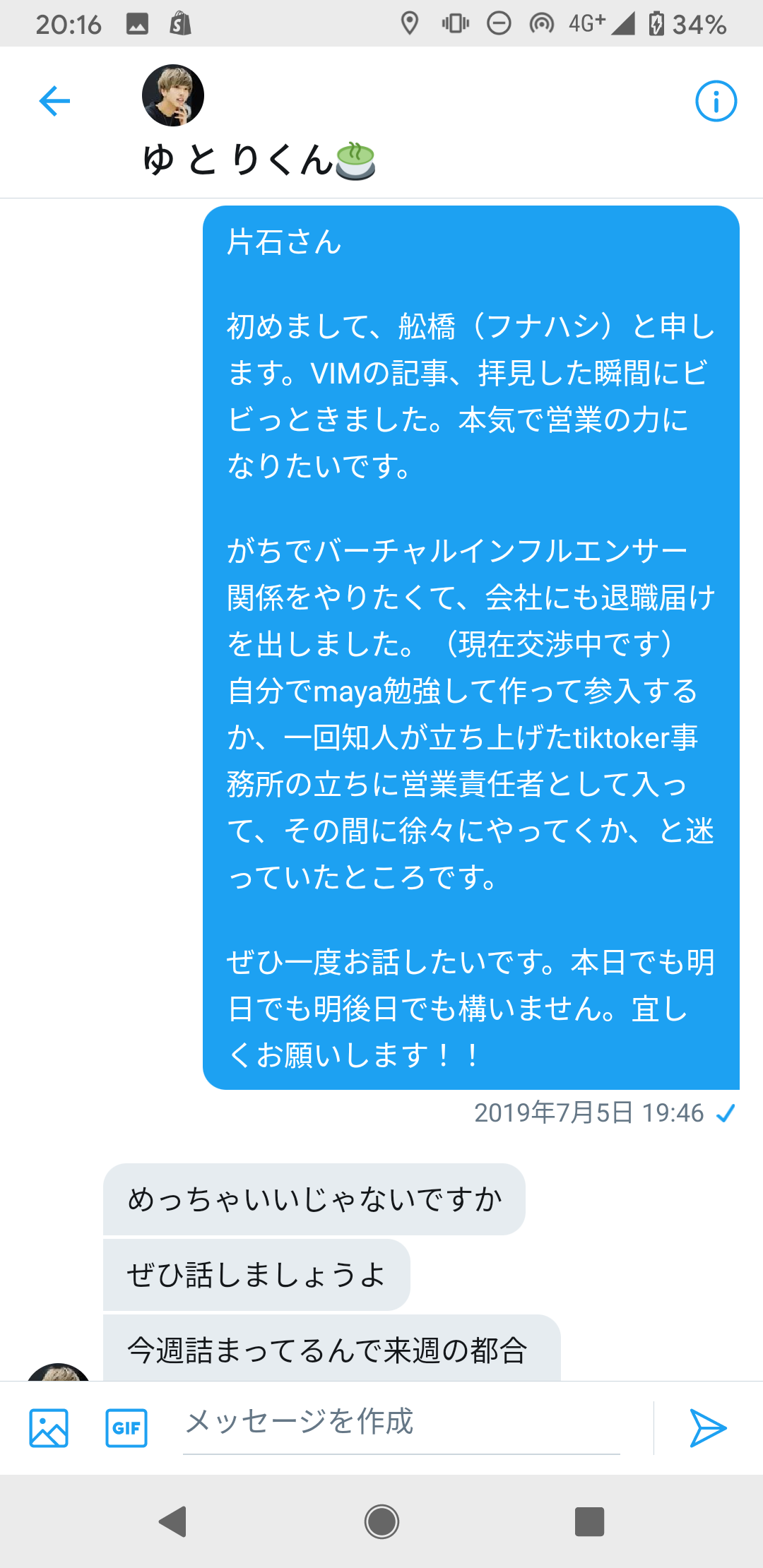Open ゆとりくん's profile picture in header

point(173,96)
